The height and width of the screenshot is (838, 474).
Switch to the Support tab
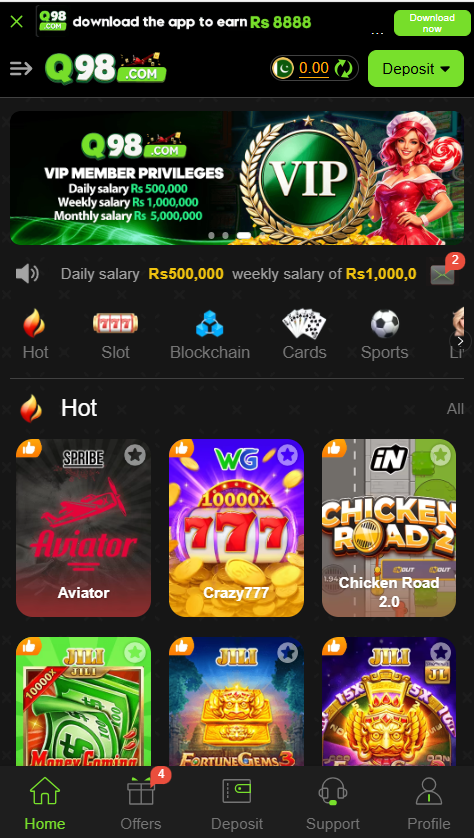[332, 802]
